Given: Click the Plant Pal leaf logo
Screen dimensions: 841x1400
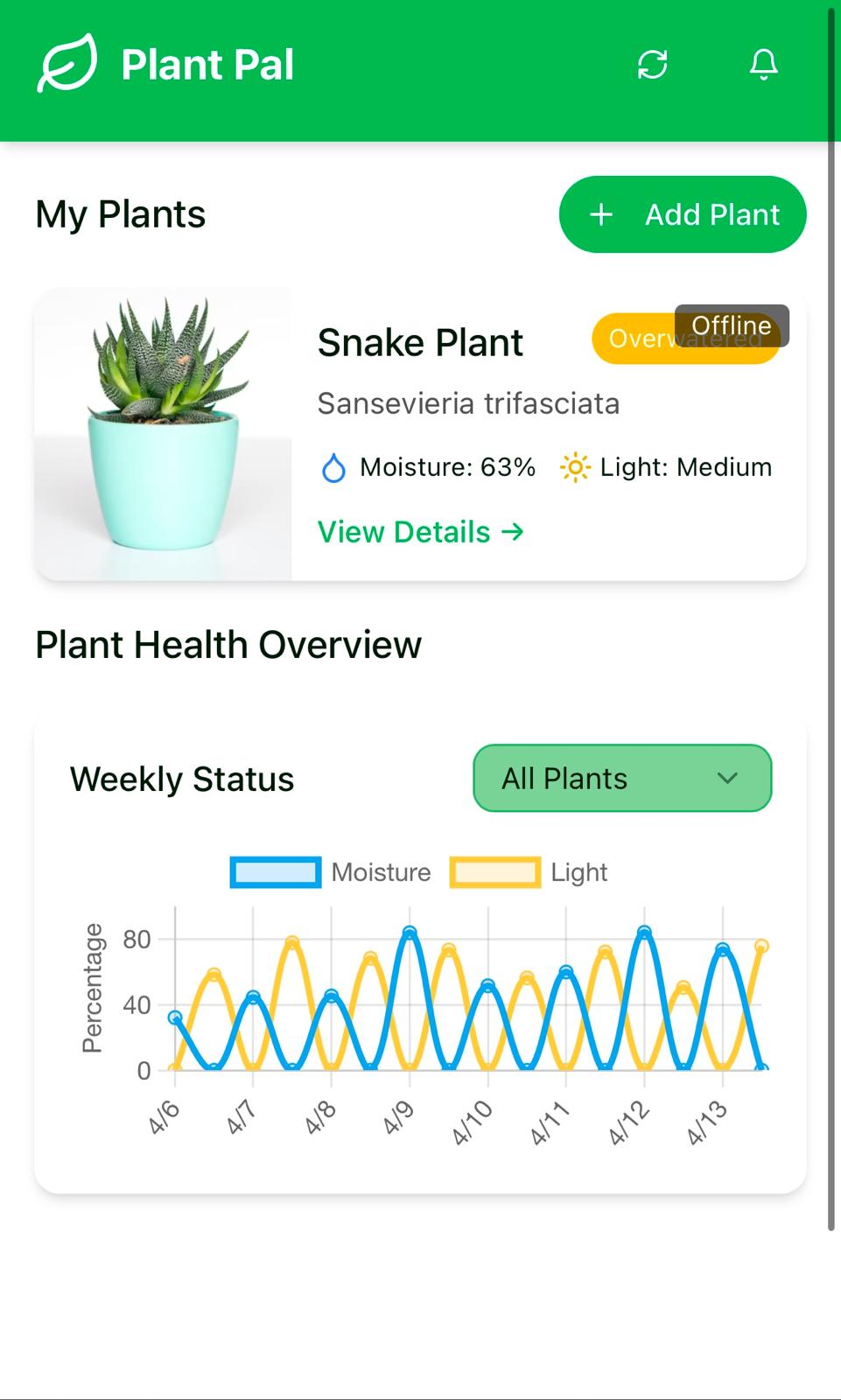Looking at the screenshot, I should point(70,62).
